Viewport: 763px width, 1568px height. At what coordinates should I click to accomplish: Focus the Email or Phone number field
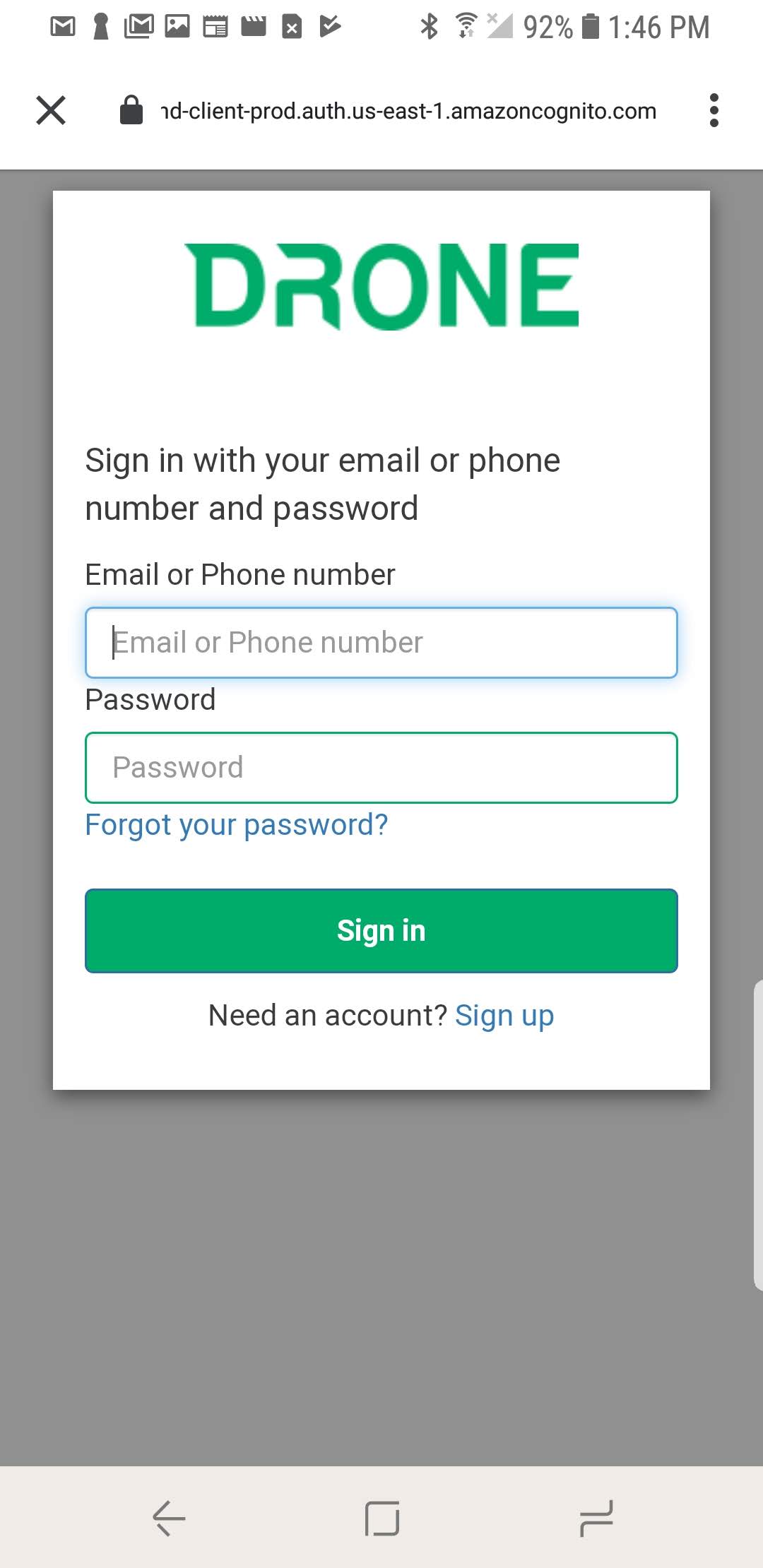point(381,643)
